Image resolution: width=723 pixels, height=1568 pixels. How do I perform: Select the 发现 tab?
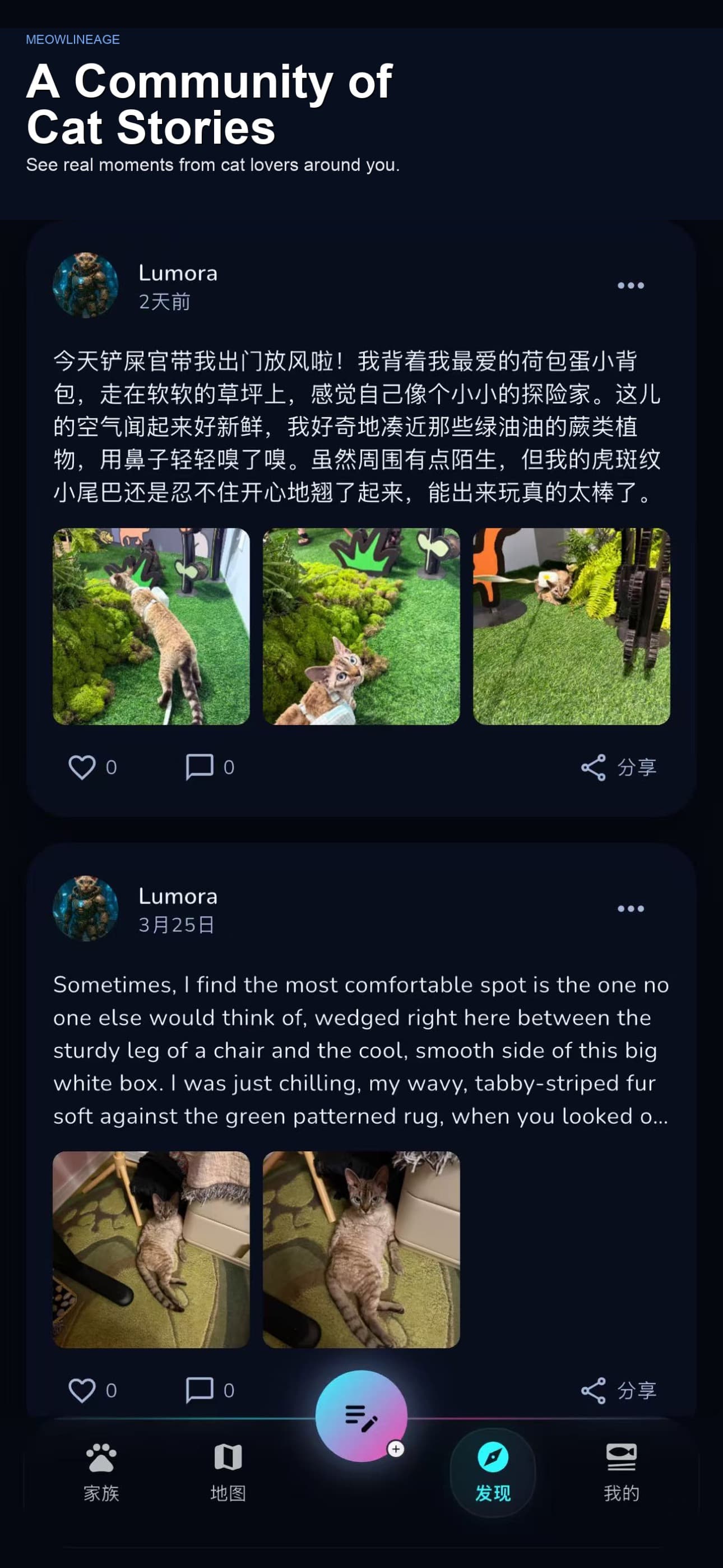[492, 1472]
